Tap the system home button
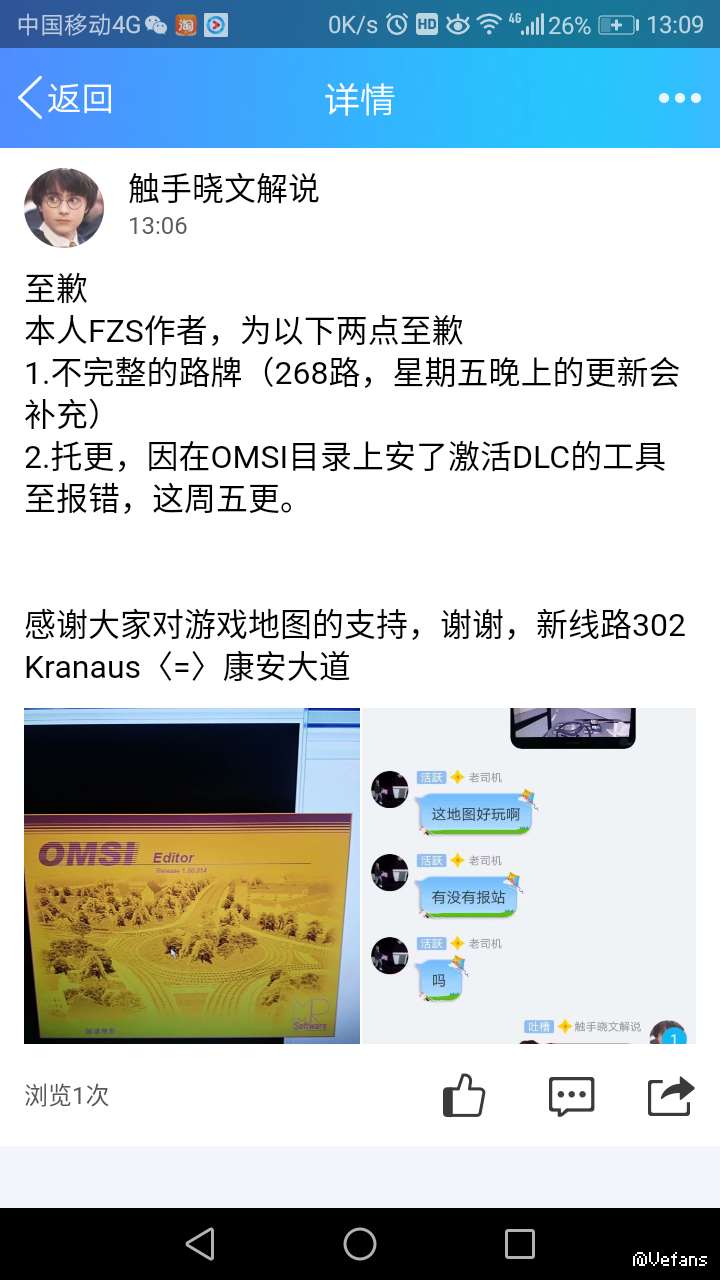 [360, 1244]
